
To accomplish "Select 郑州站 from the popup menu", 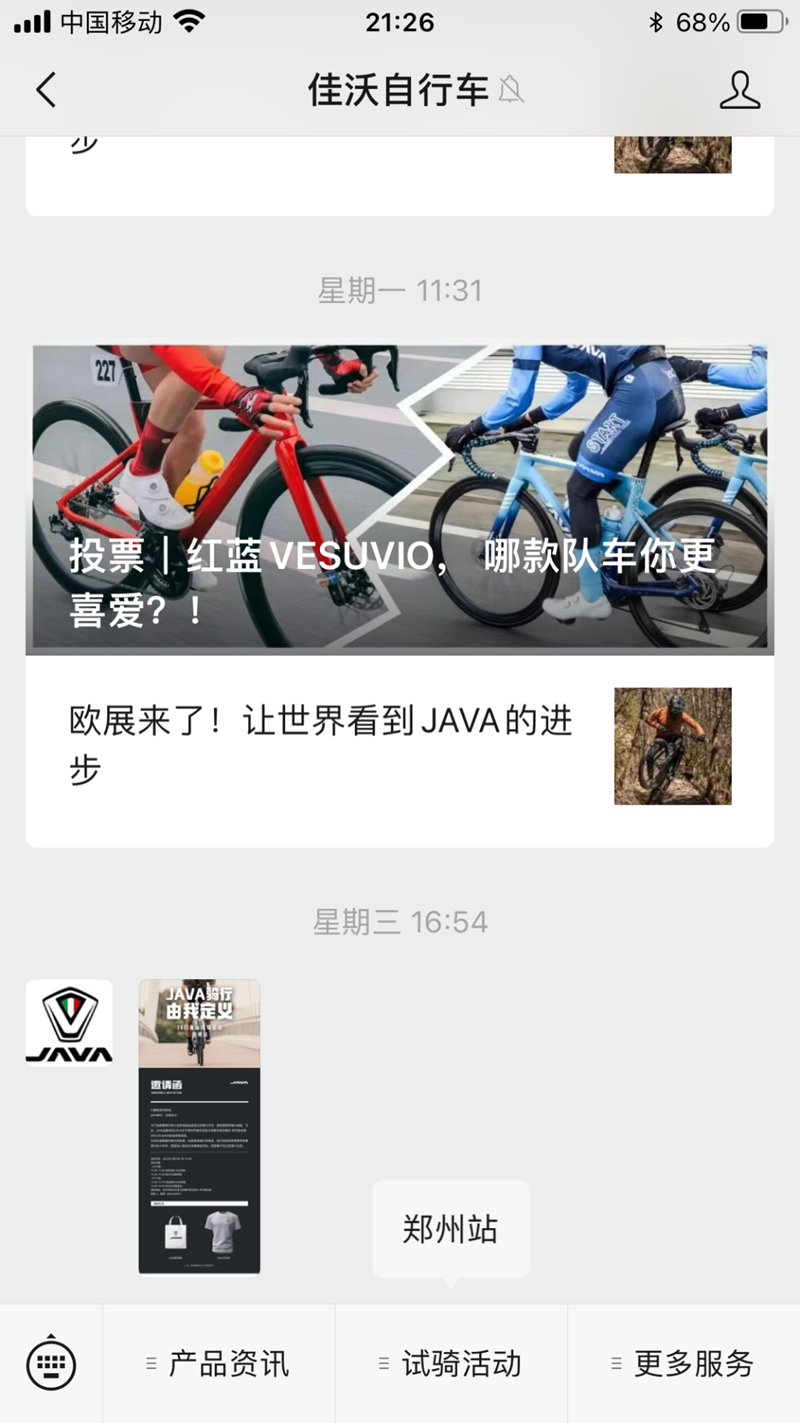I will coord(451,1229).
